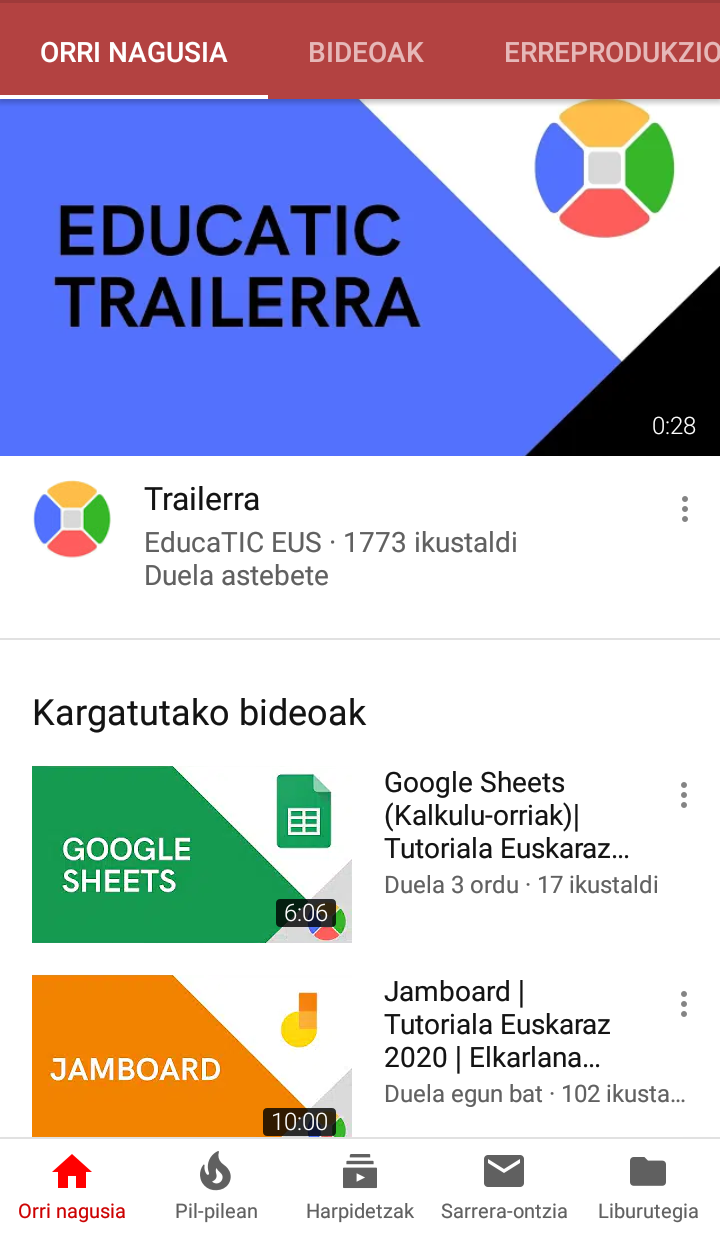Go to Pil-pilean trending tab
This screenshot has width=720, height=1233.
pos(216,1185)
